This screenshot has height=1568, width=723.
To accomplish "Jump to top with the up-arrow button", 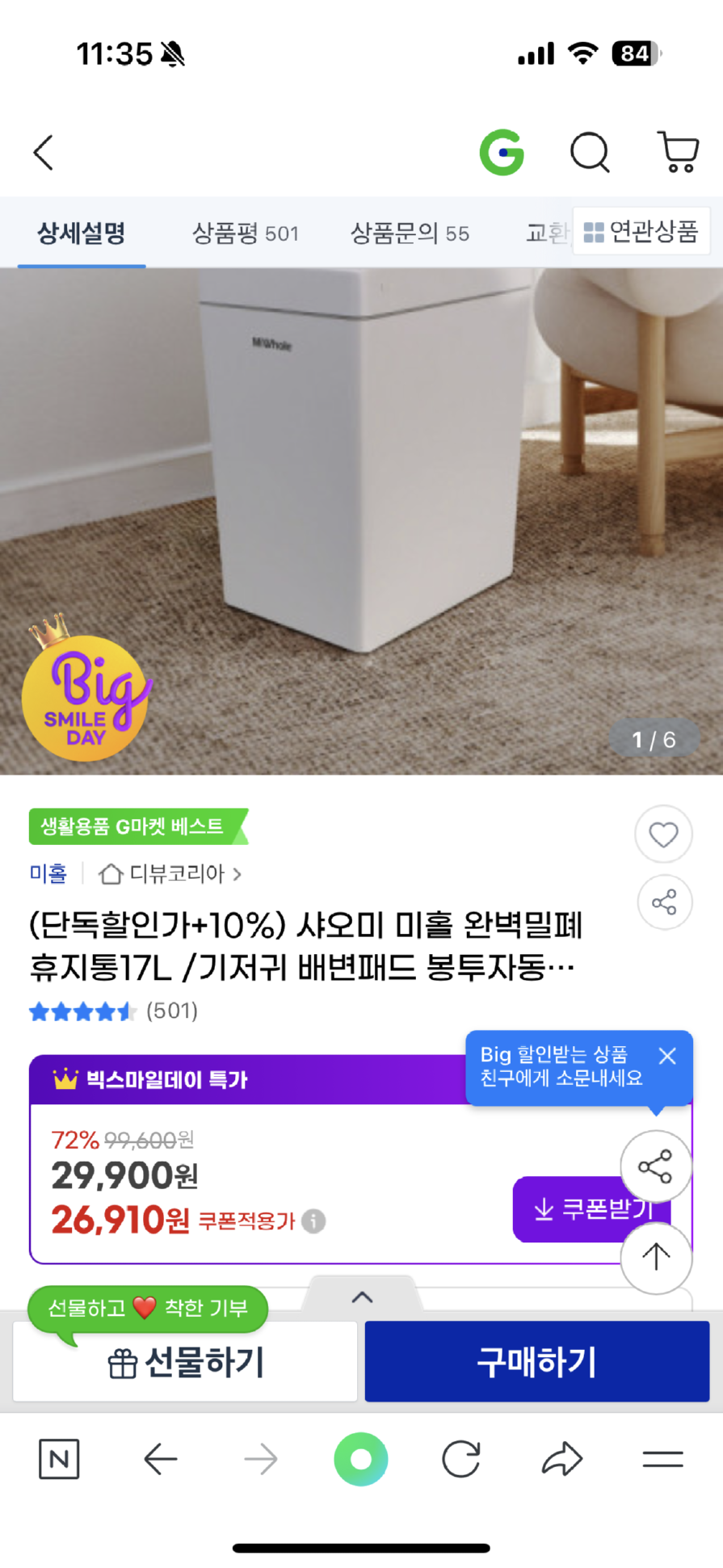I will click(656, 1257).
